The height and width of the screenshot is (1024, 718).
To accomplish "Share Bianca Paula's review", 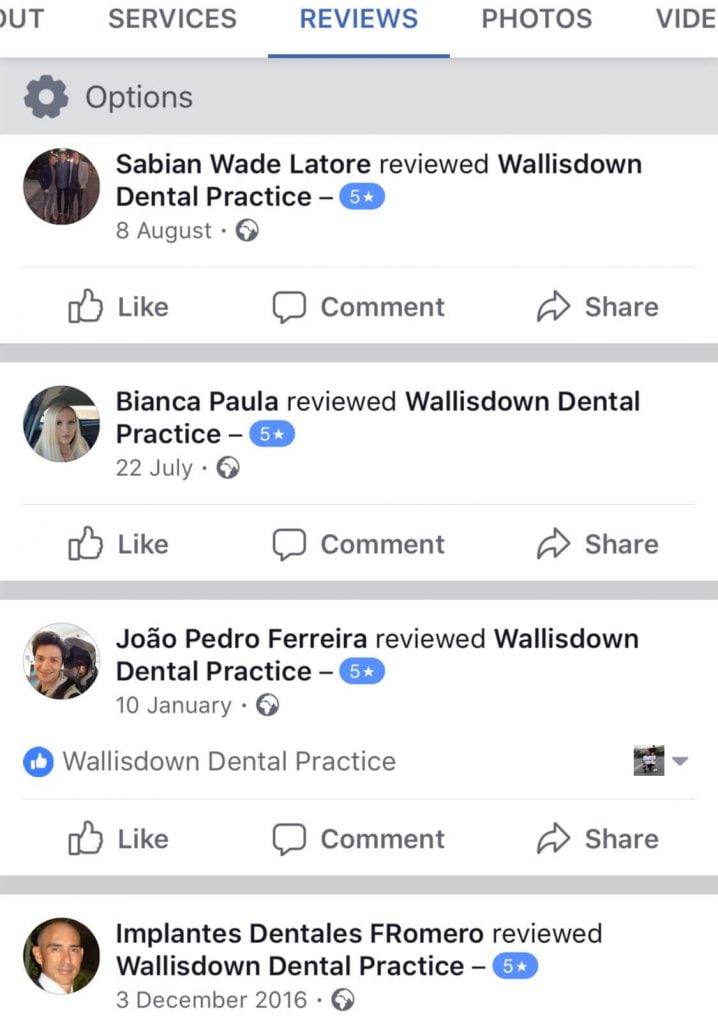I will pos(598,544).
